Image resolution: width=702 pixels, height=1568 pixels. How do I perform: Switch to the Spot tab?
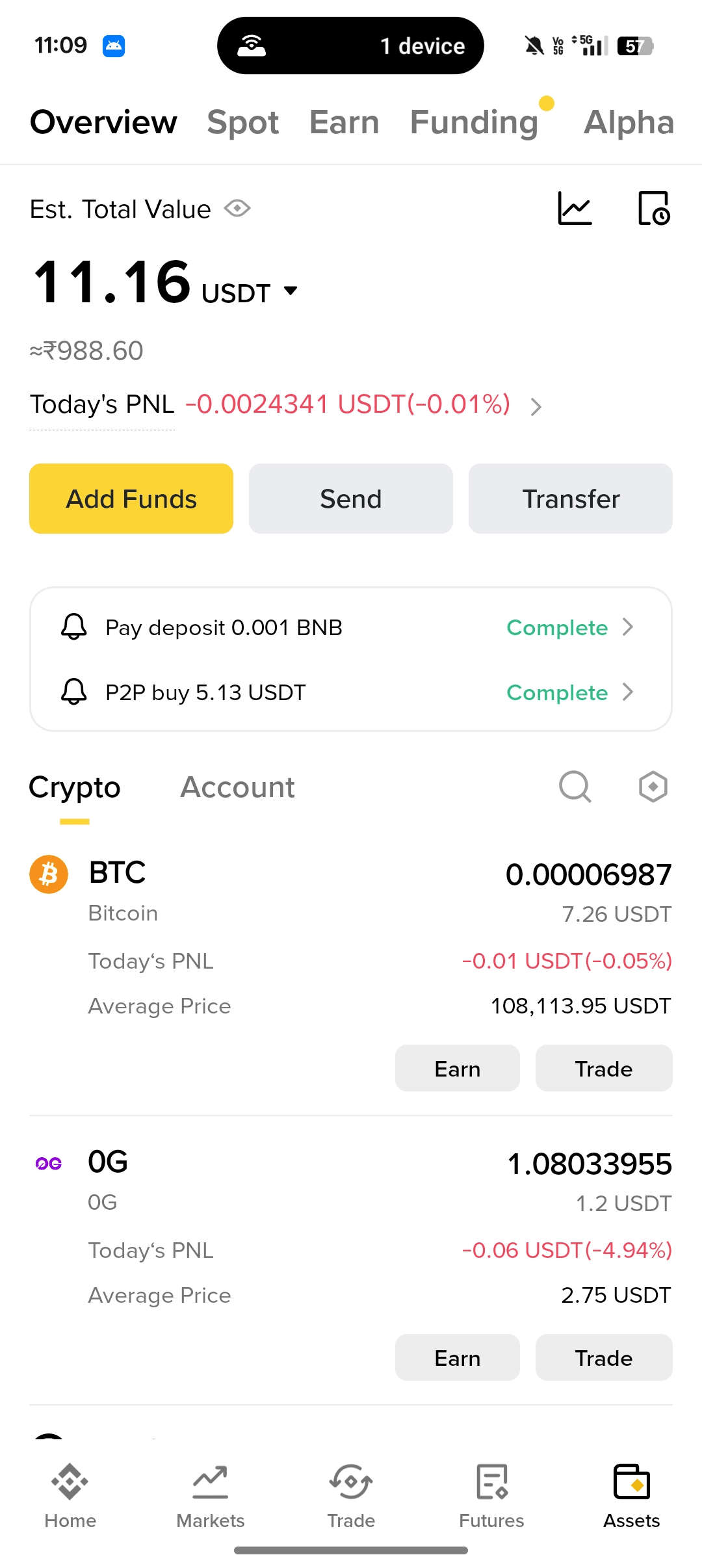(243, 123)
